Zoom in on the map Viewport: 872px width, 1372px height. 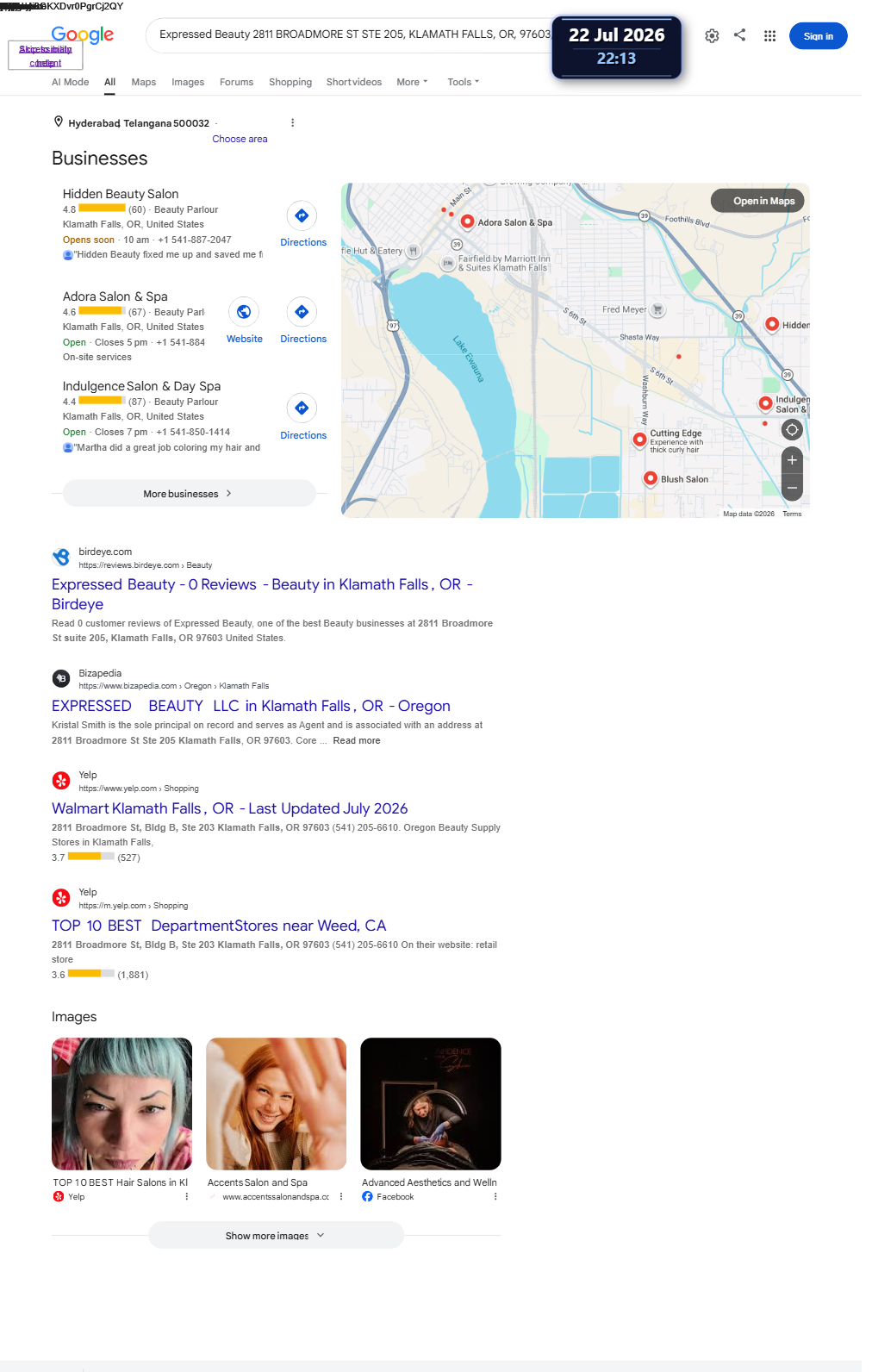click(792, 460)
